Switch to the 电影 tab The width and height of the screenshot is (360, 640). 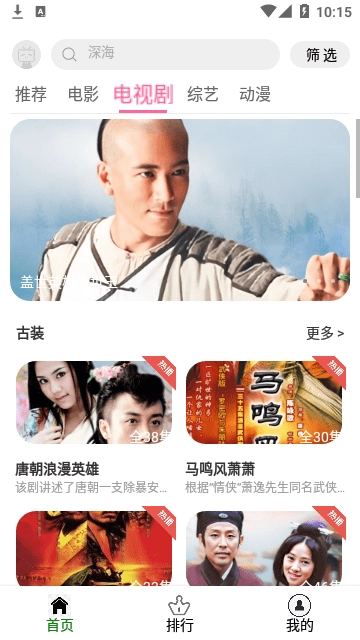click(x=83, y=94)
